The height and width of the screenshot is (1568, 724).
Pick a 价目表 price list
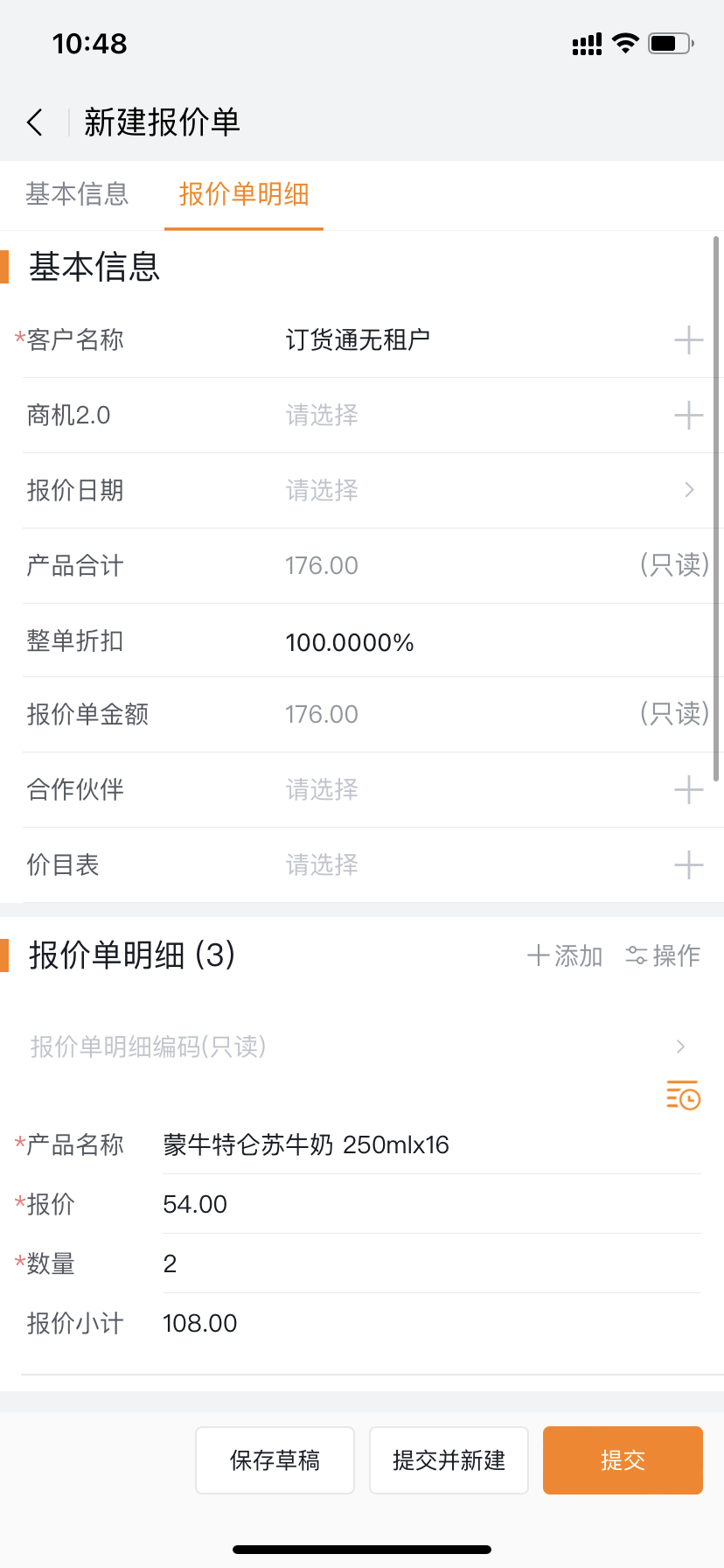[362, 864]
